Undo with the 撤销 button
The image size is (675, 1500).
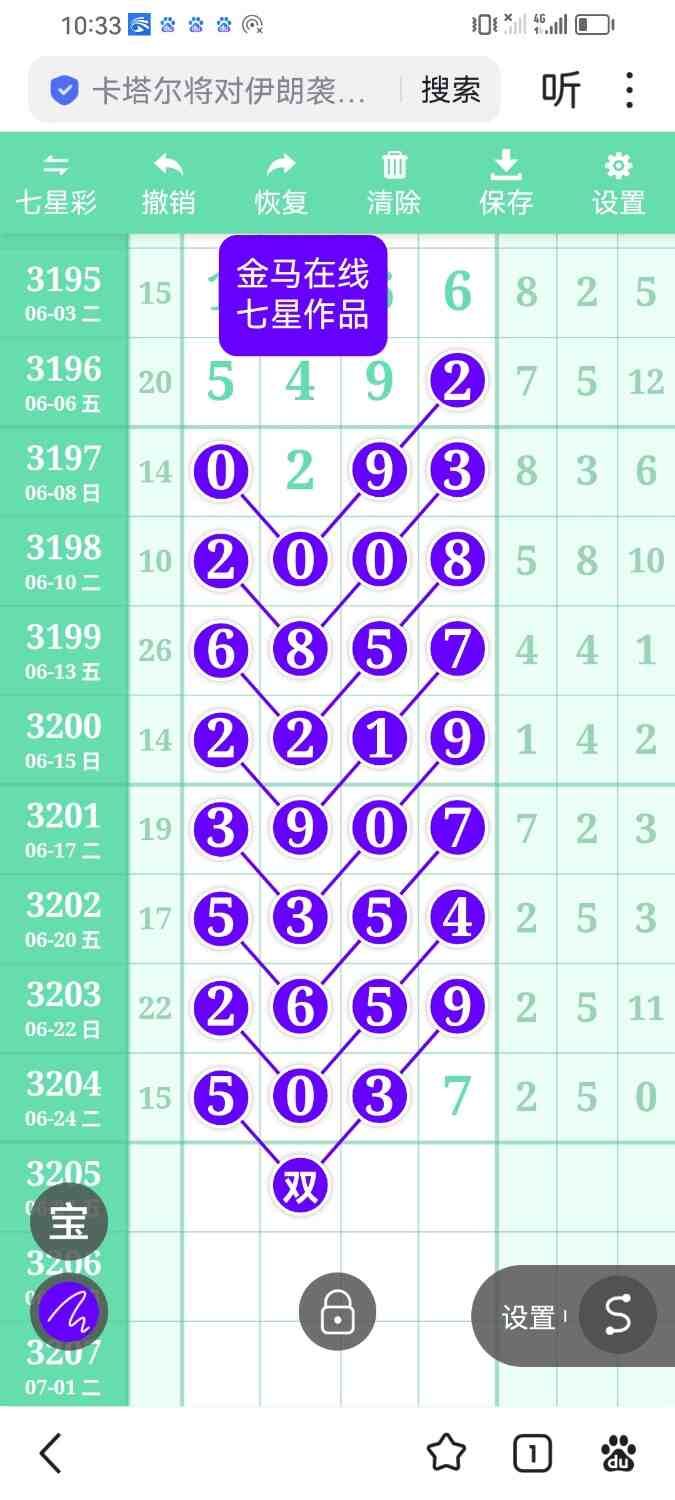168,185
